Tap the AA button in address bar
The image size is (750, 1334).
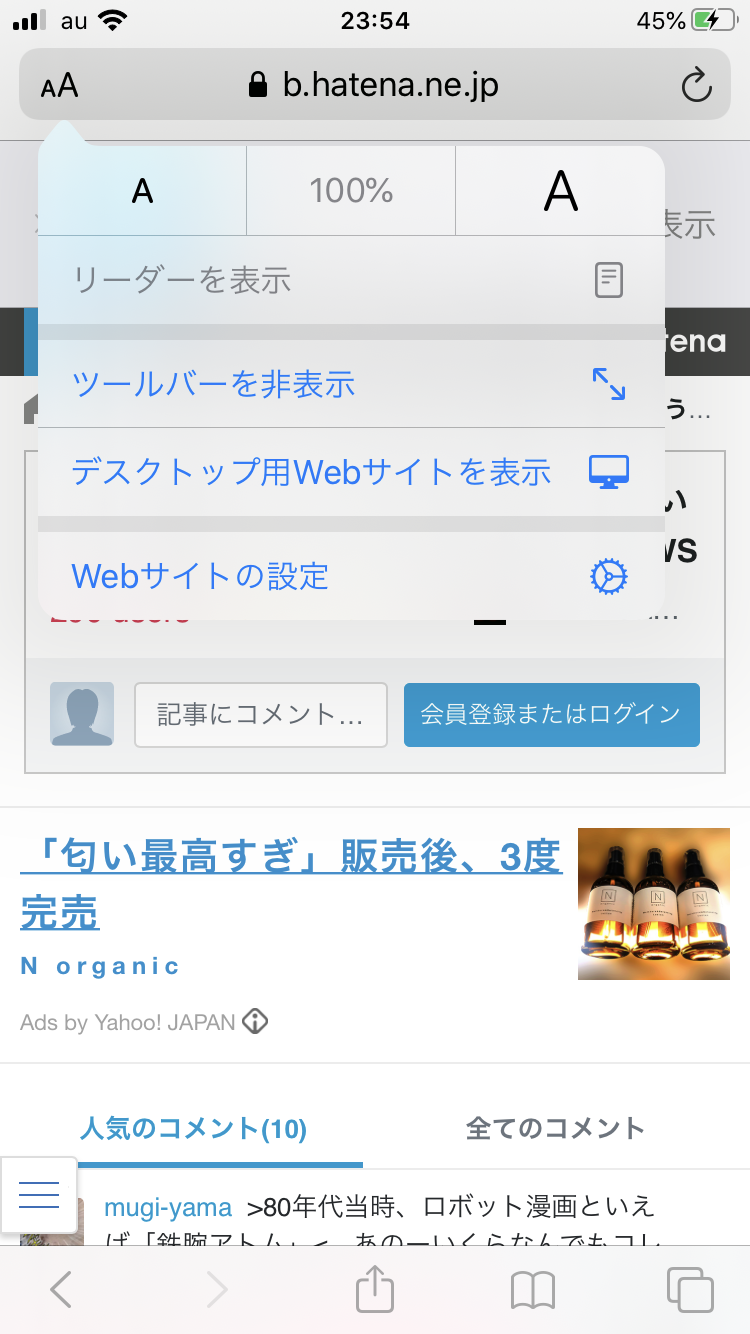click(x=60, y=86)
